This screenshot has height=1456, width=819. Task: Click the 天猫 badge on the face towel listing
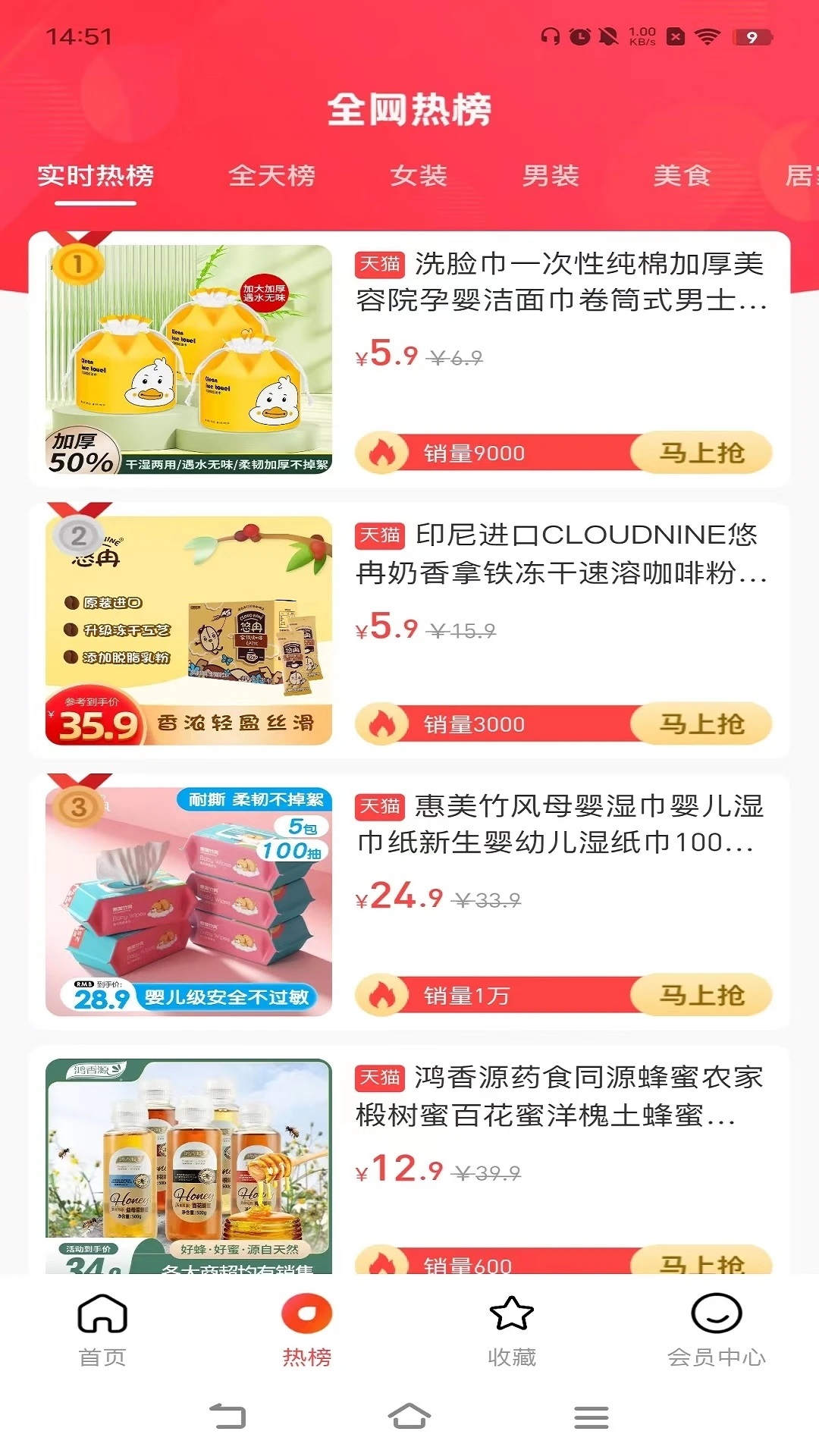(379, 266)
